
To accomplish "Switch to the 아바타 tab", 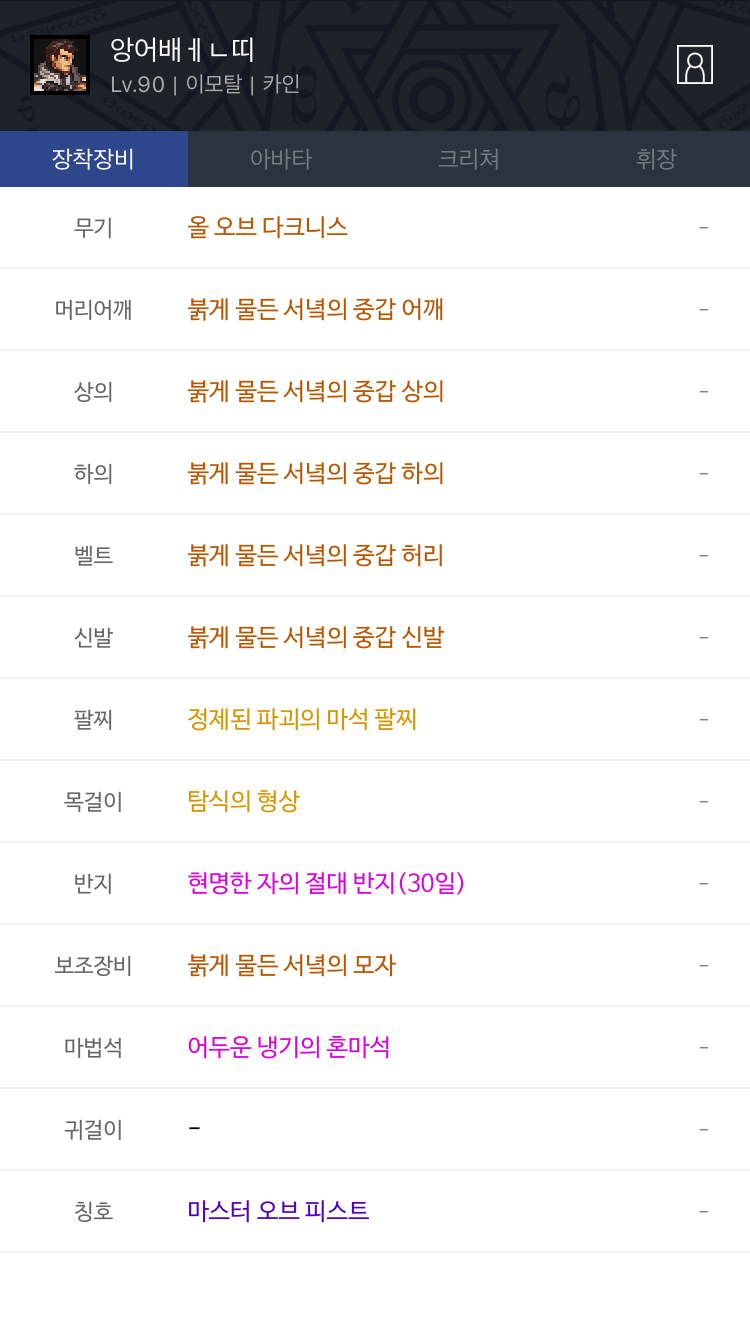I will [x=281, y=159].
